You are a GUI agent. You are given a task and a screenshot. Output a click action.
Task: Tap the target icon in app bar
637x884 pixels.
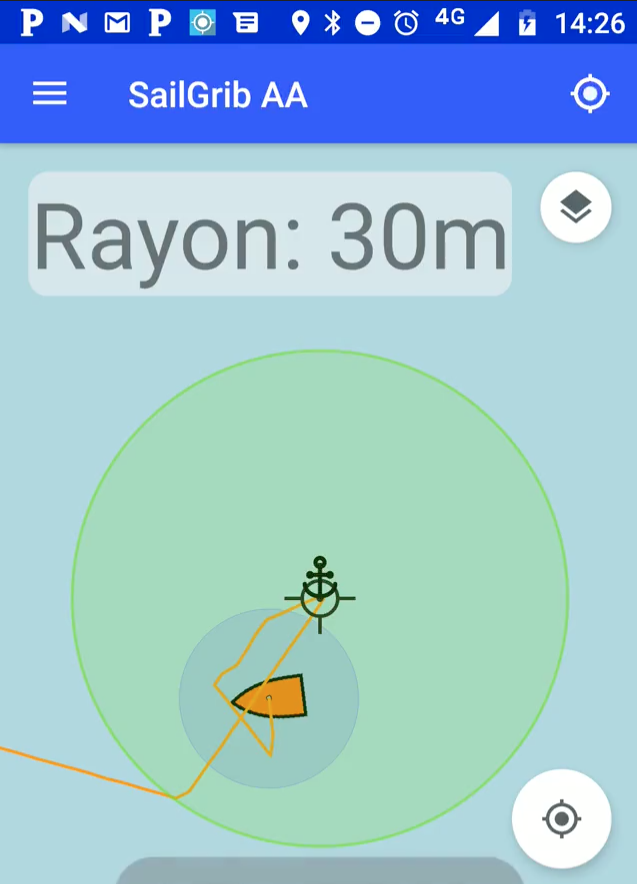tap(589, 95)
